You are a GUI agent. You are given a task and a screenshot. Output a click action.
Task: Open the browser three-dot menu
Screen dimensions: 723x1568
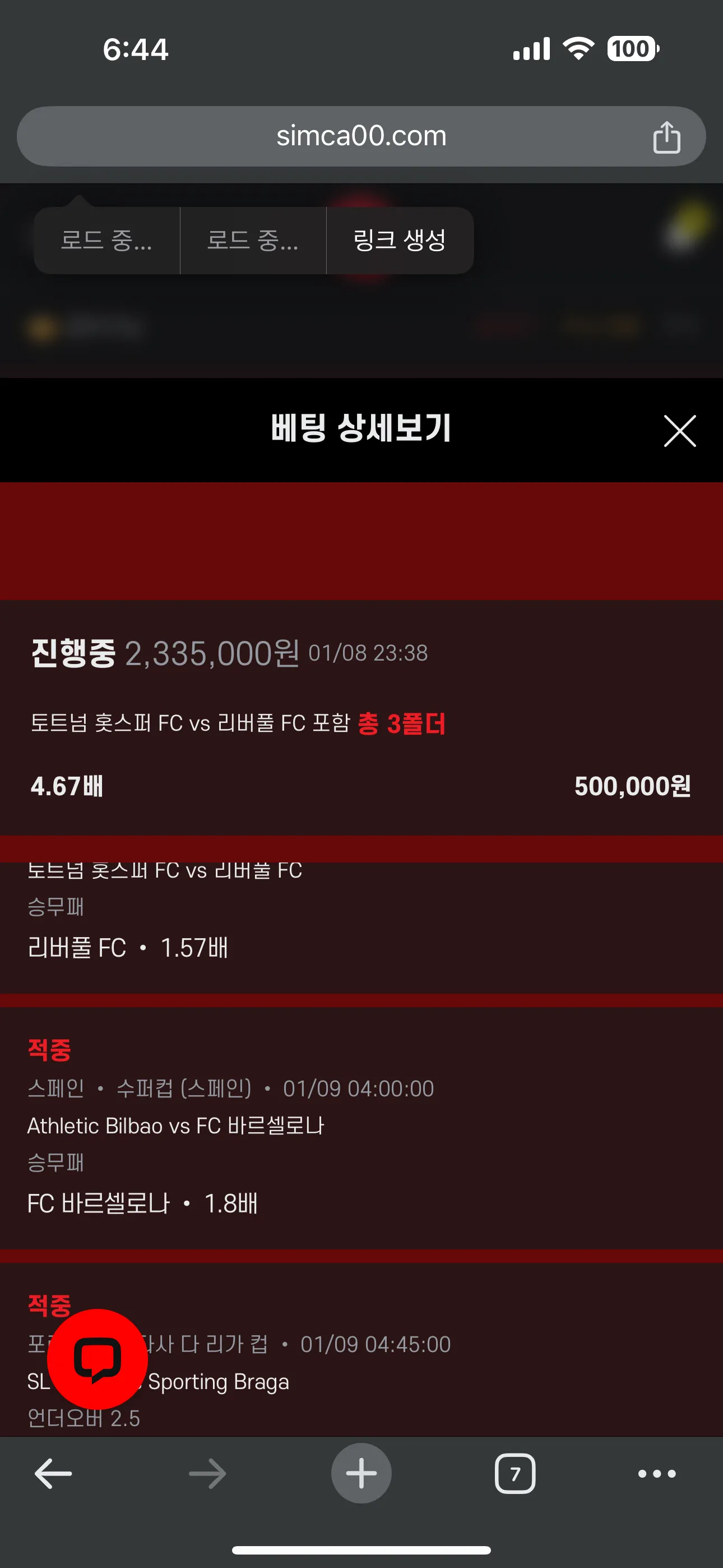point(657,1473)
